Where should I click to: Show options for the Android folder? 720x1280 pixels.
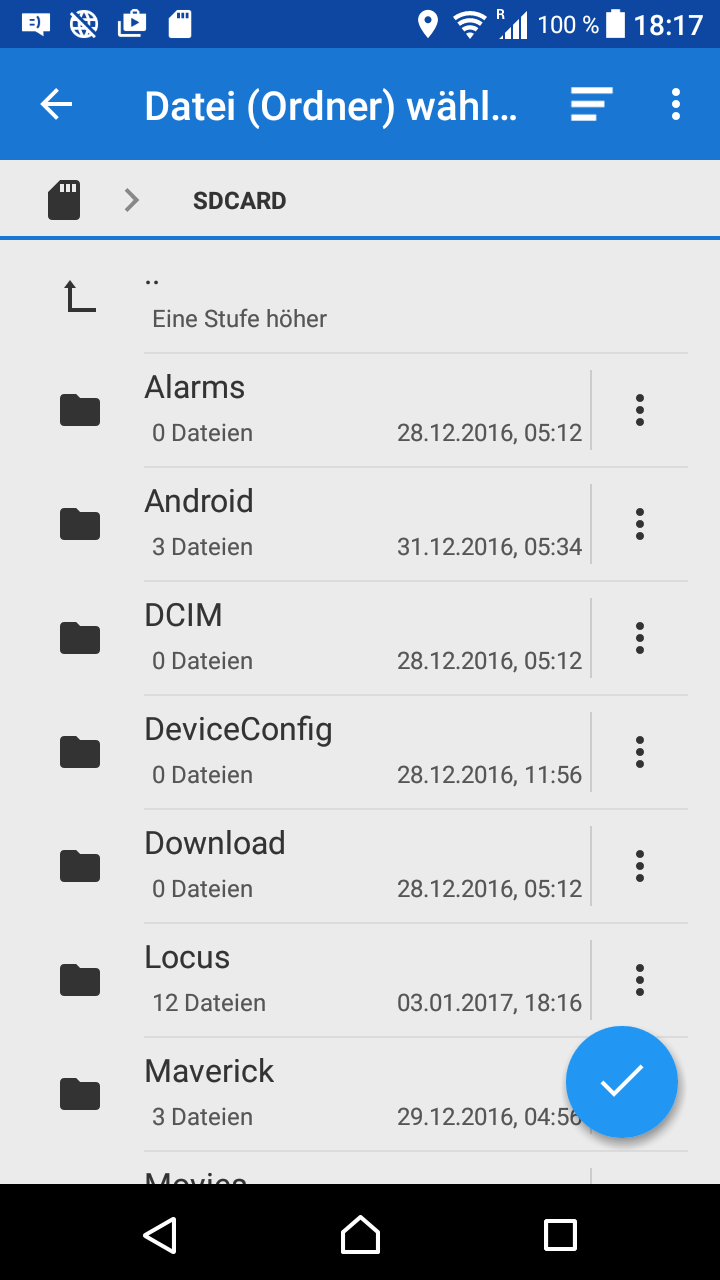point(640,524)
